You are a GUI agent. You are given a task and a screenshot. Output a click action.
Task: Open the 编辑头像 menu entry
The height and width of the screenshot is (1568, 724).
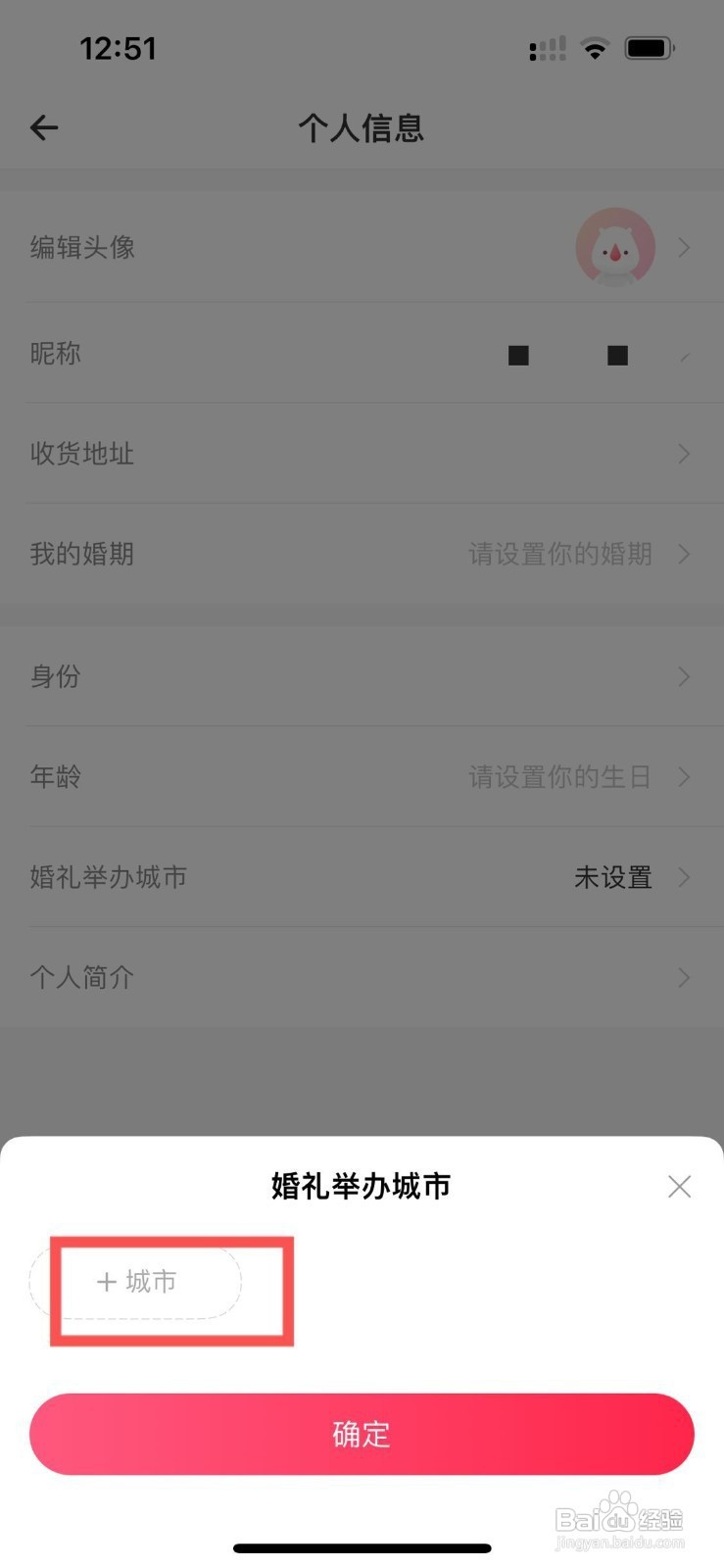[x=362, y=247]
